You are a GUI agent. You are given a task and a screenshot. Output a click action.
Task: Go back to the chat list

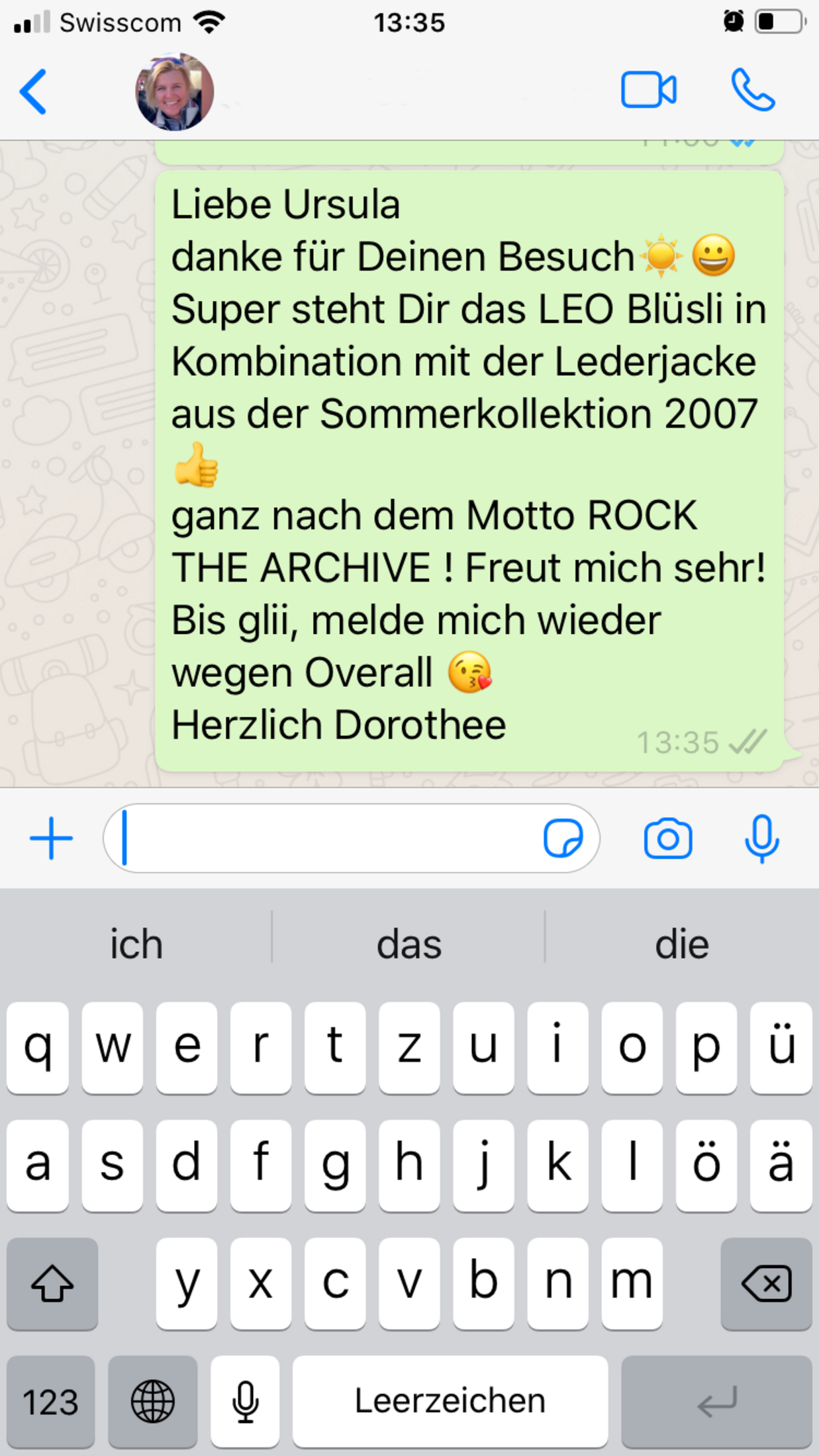click(x=33, y=92)
